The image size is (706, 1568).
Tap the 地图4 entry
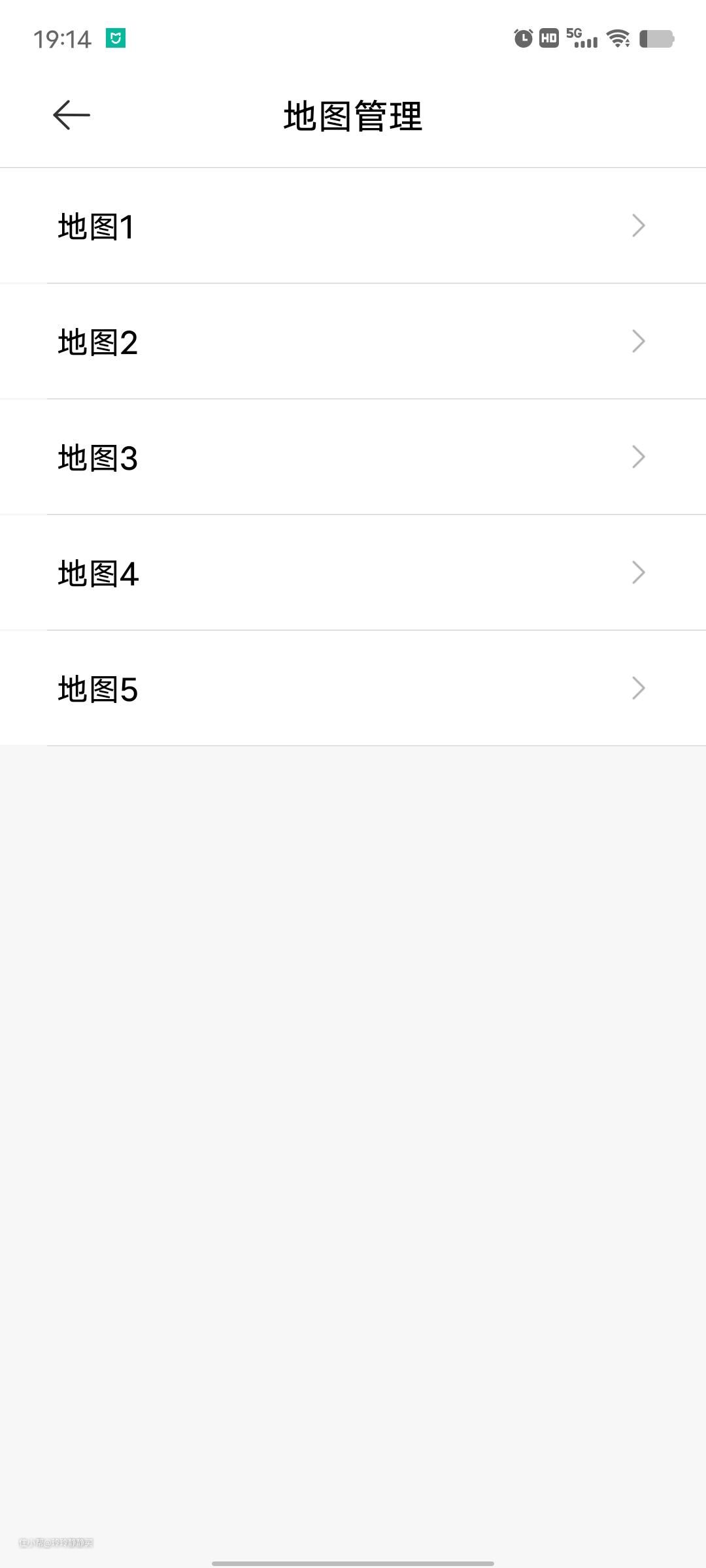tap(353, 573)
